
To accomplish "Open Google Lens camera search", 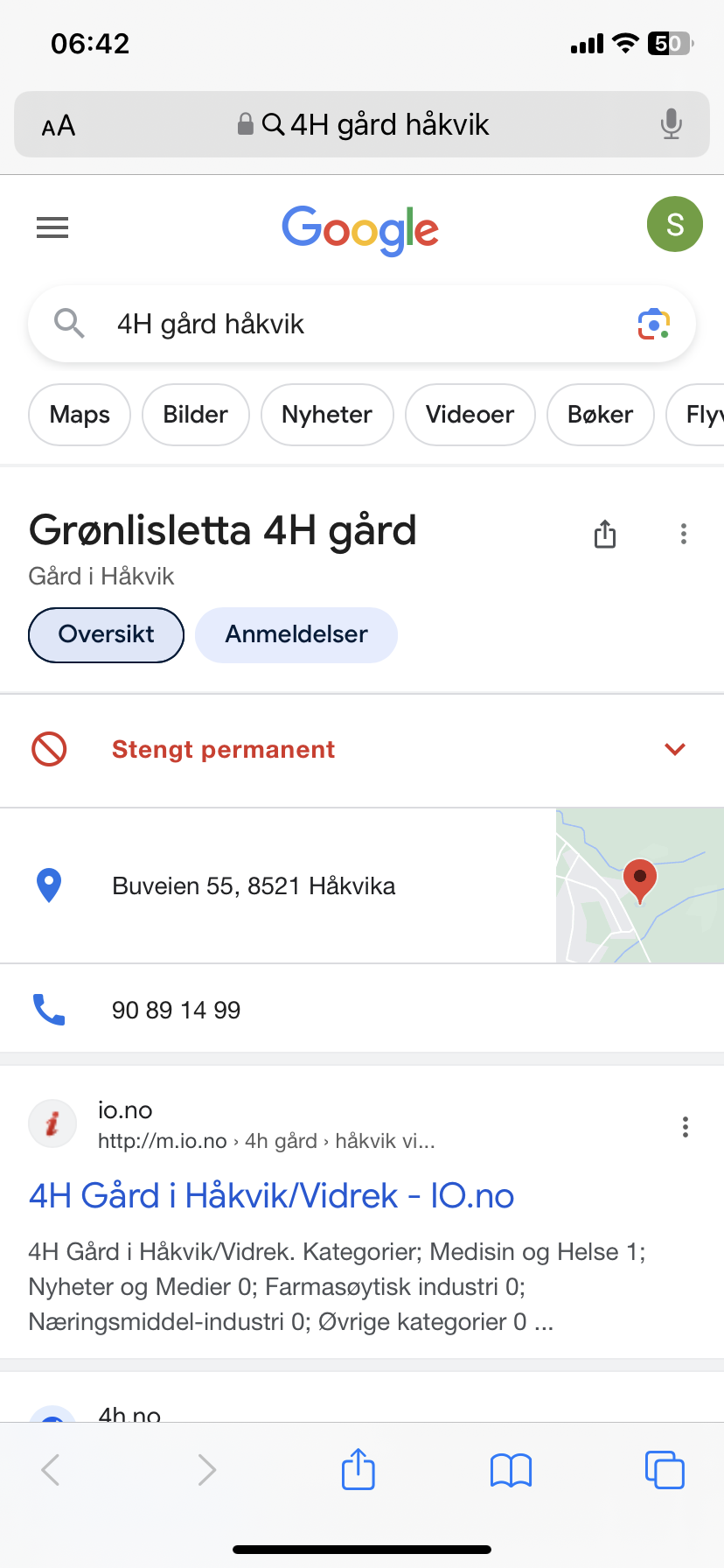I will (x=653, y=324).
